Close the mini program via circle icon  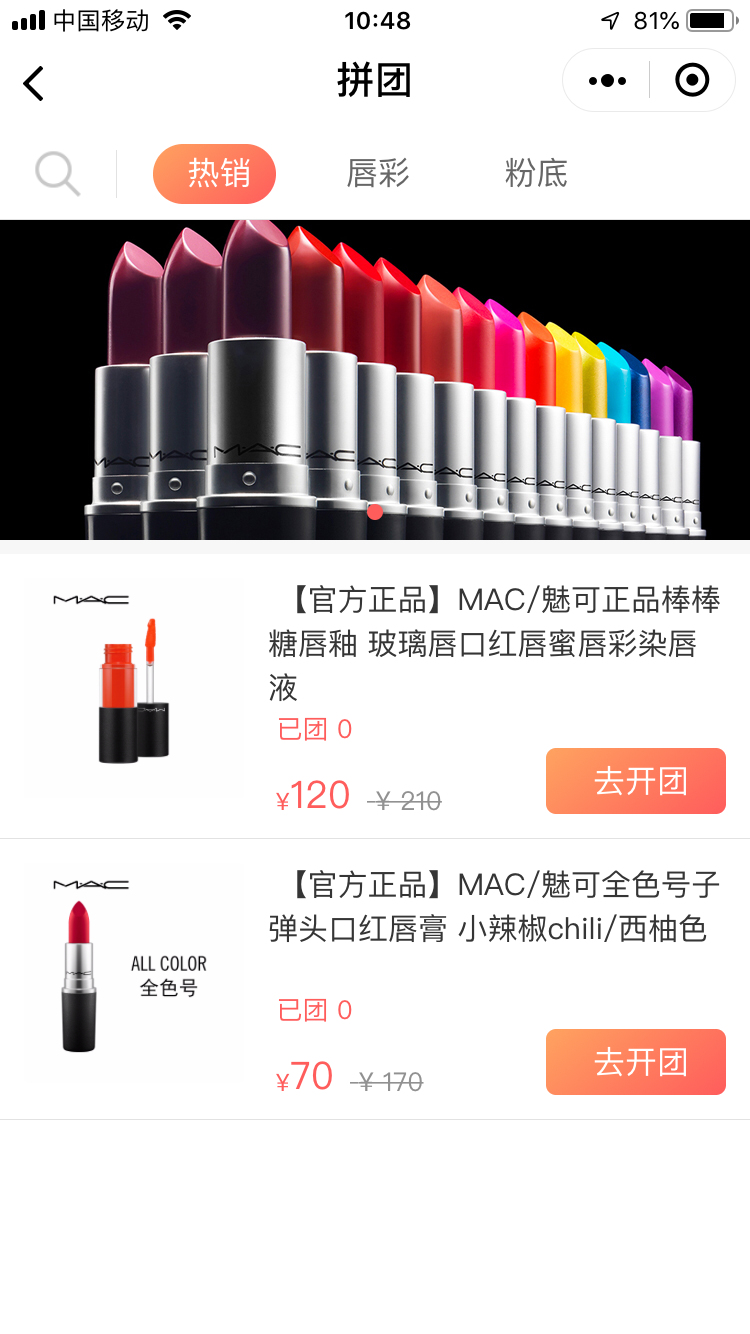692,81
